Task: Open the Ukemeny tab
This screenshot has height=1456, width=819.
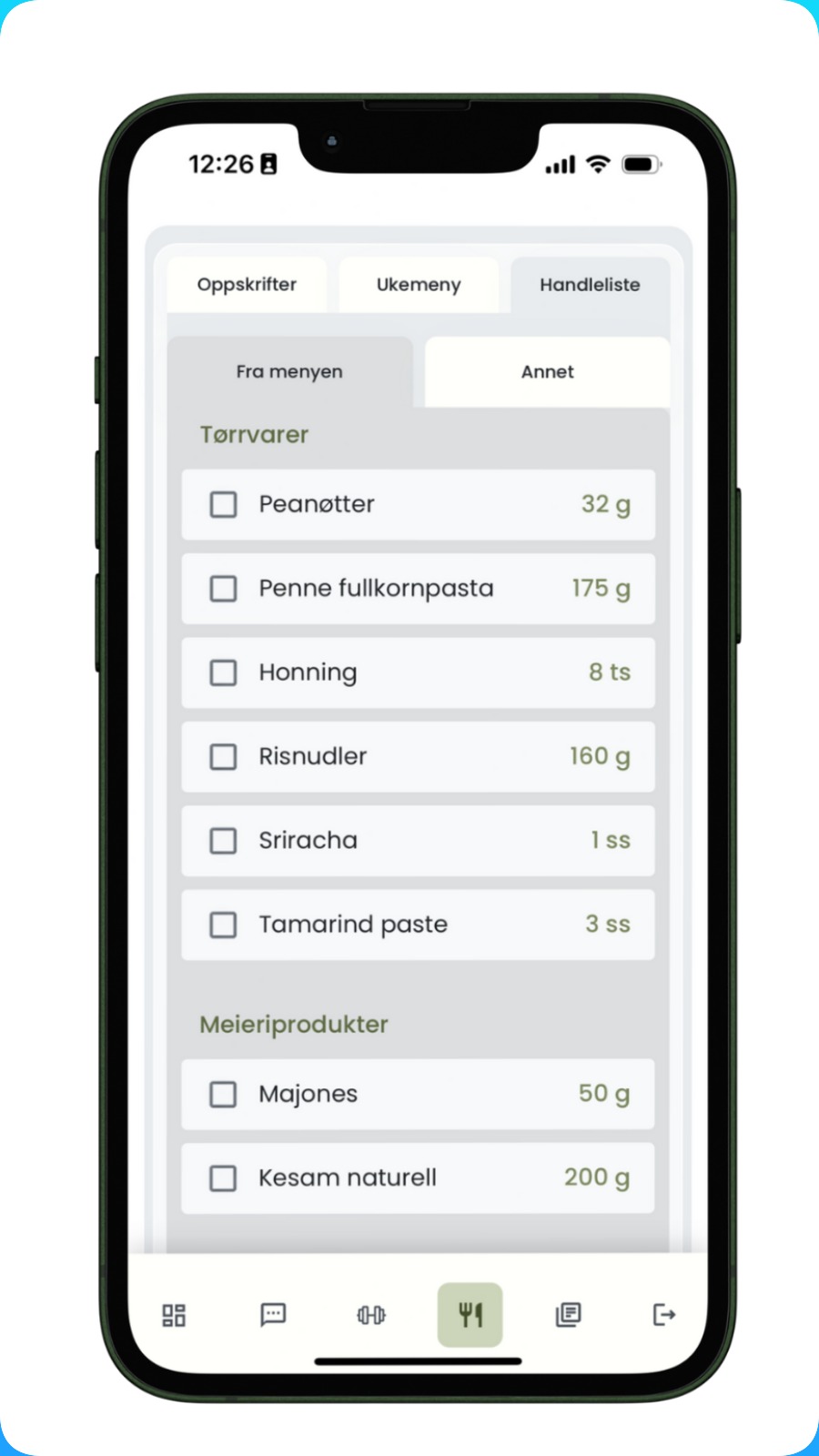Action: [x=419, y=285]
